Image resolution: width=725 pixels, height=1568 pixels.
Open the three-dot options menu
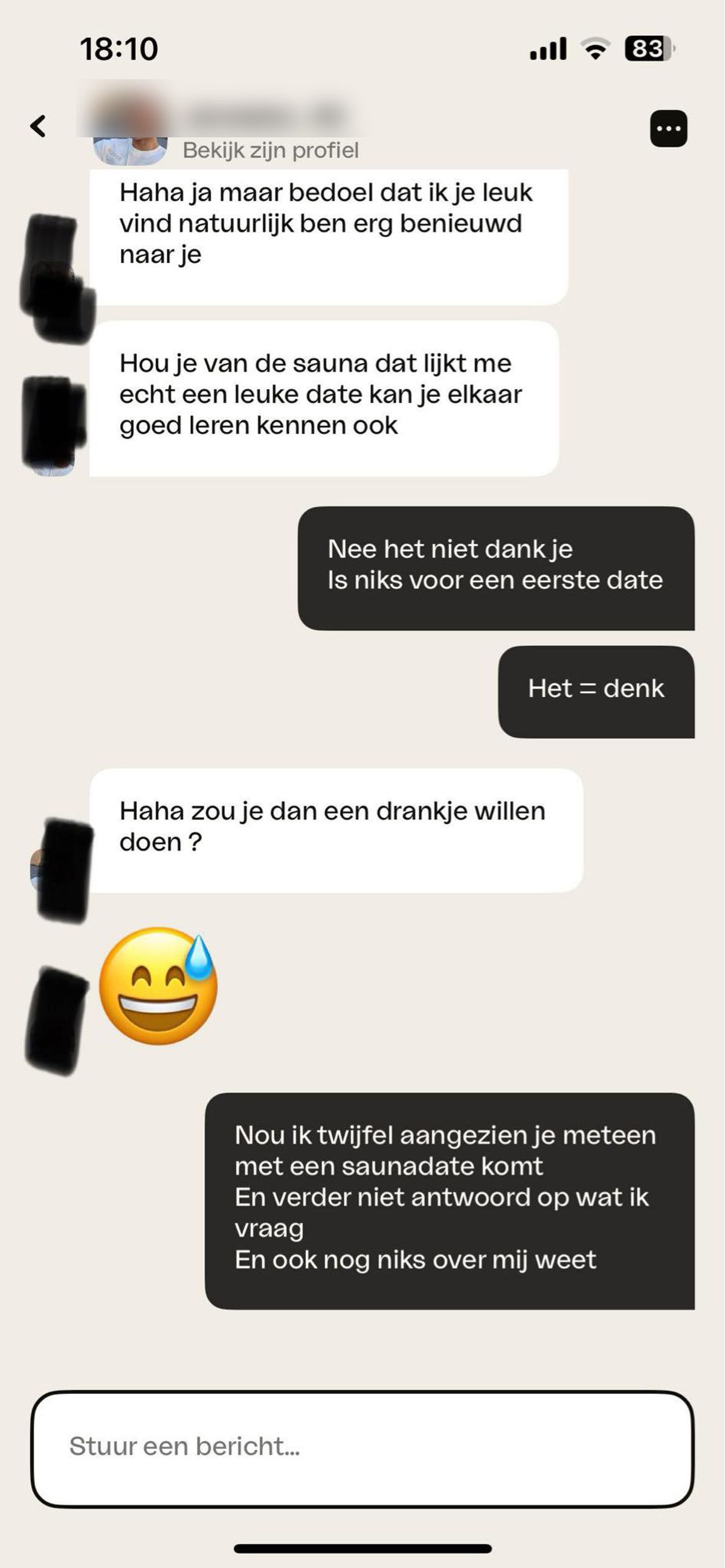[x=668, y=129]
